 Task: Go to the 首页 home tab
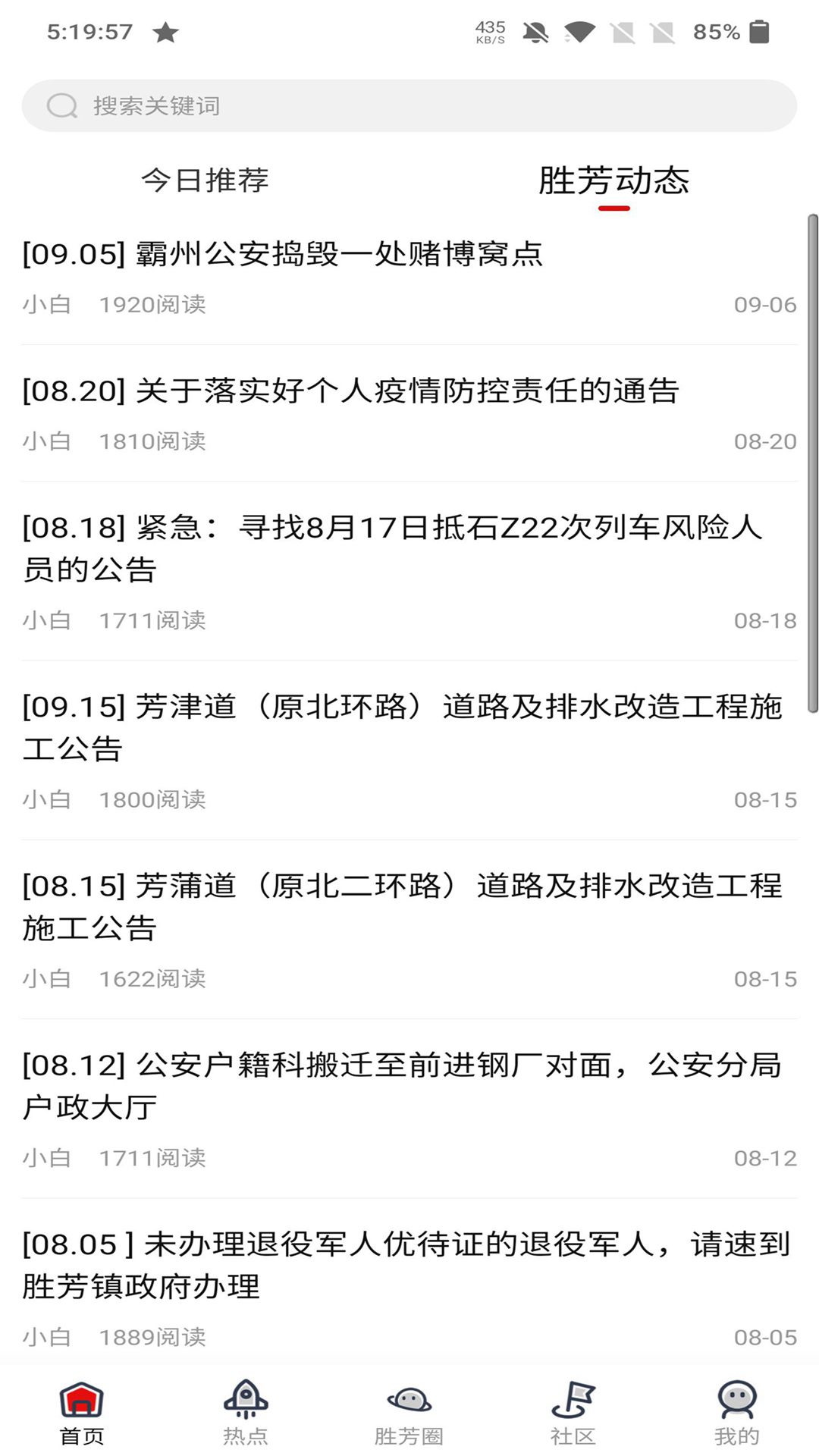pyautogui.click(x=82, y=1413)
